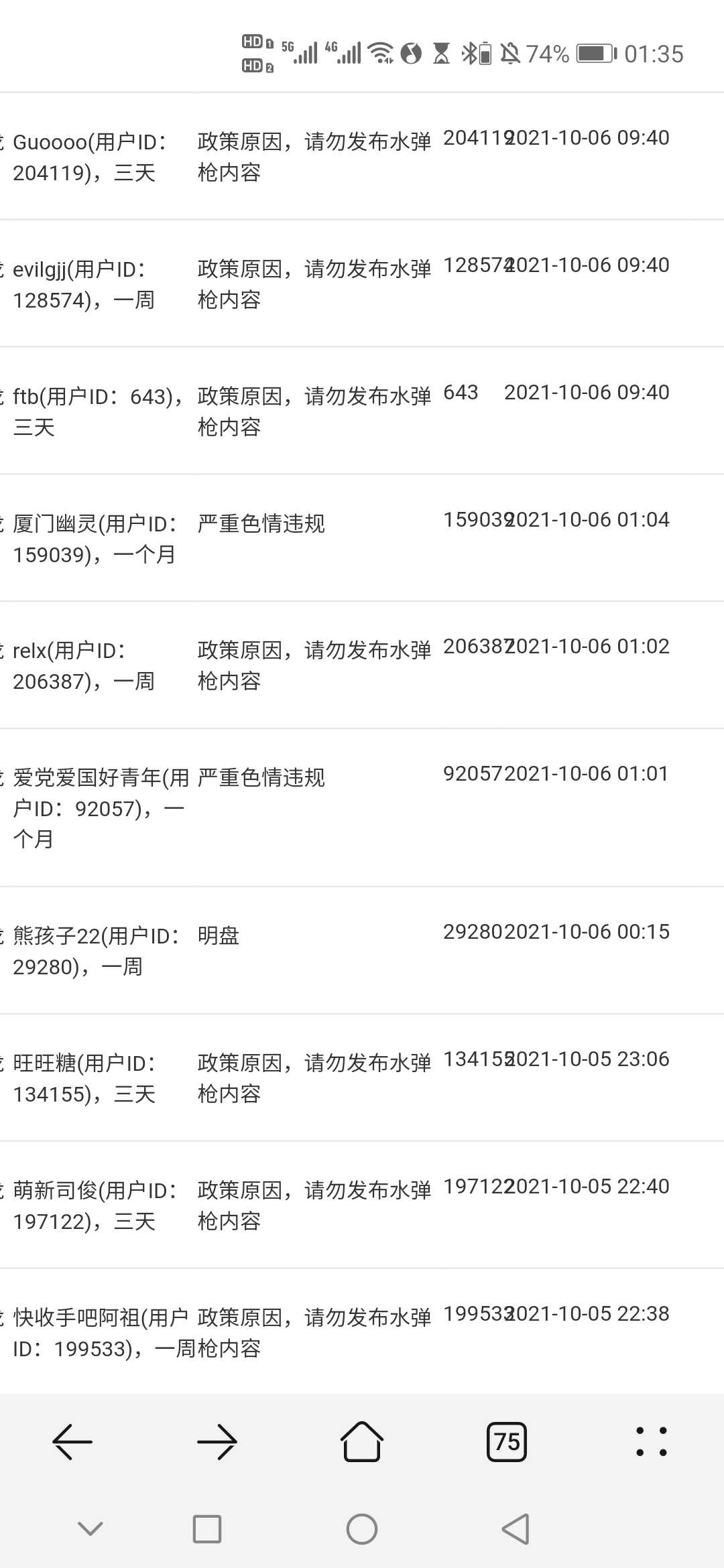Image resolution: width=724 pixels, height=1568 pixels.
Task: Open the browser home page
Action: 362,1441
